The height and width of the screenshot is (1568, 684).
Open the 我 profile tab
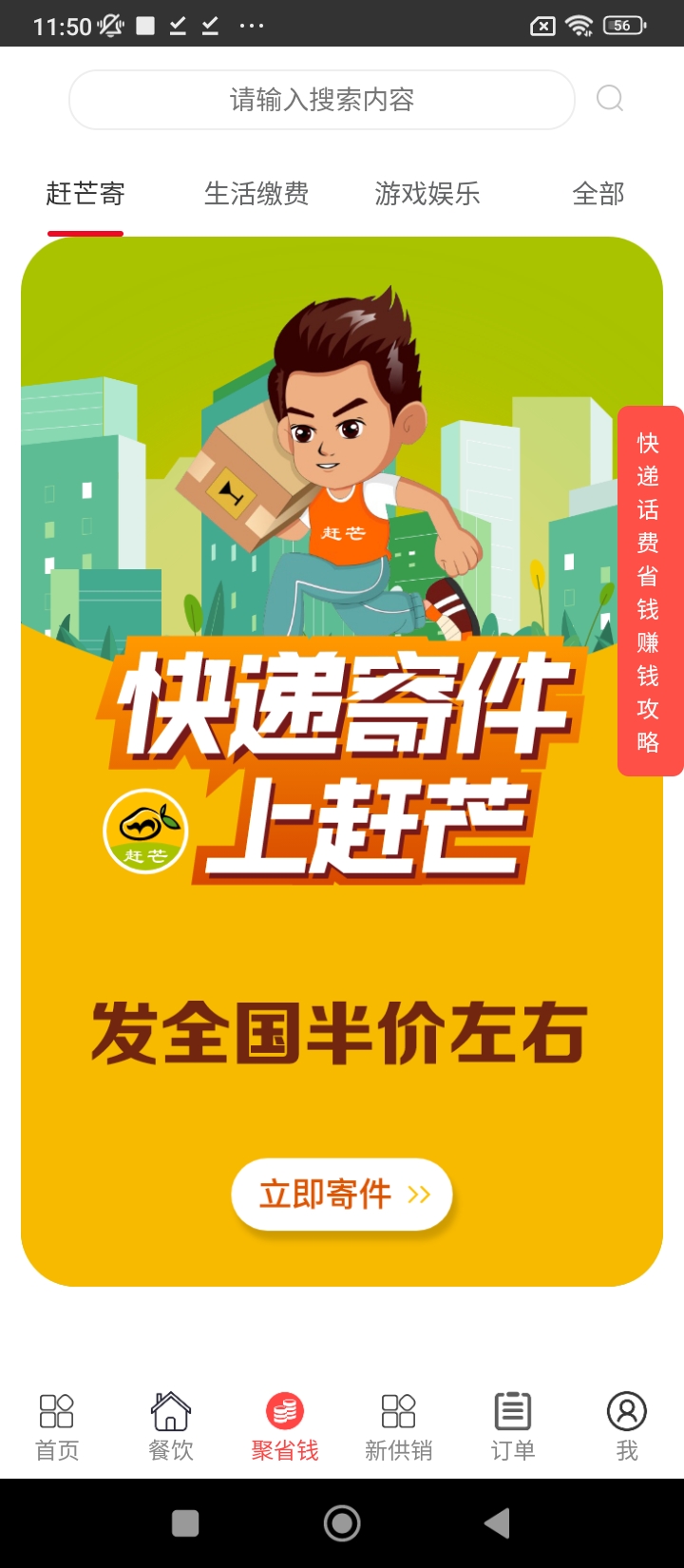(x=627, y=1426)
